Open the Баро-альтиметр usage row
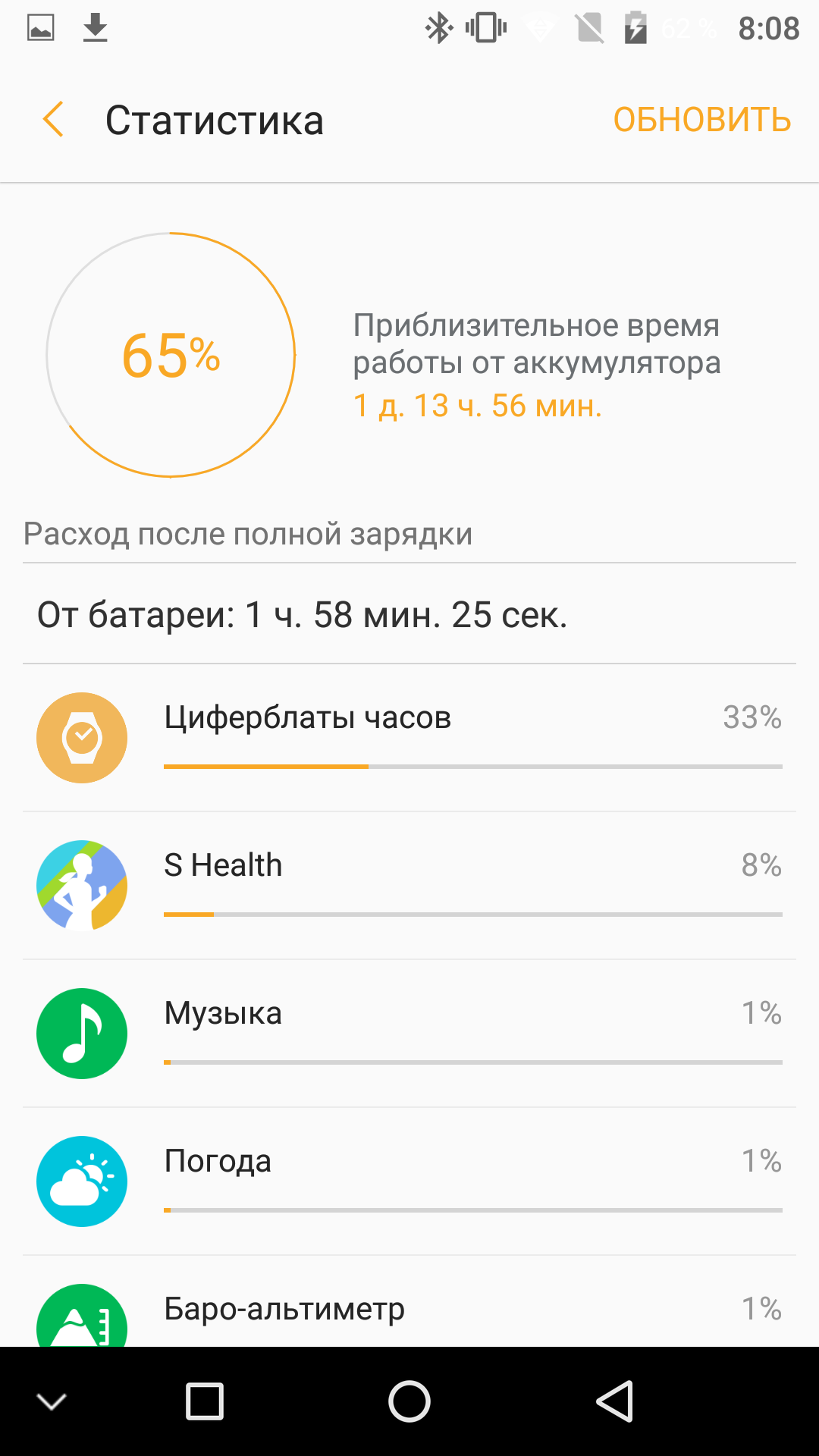Screen dimensions: 819x1456 [409, 1301]
